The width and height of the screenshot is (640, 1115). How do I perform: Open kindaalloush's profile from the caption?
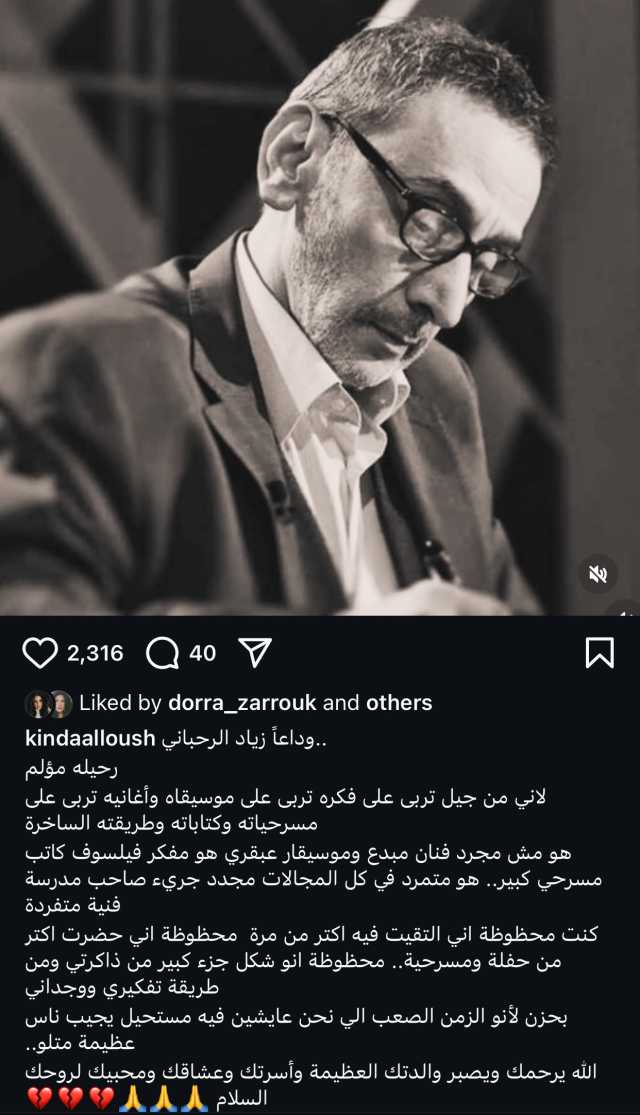pos(89,738)
